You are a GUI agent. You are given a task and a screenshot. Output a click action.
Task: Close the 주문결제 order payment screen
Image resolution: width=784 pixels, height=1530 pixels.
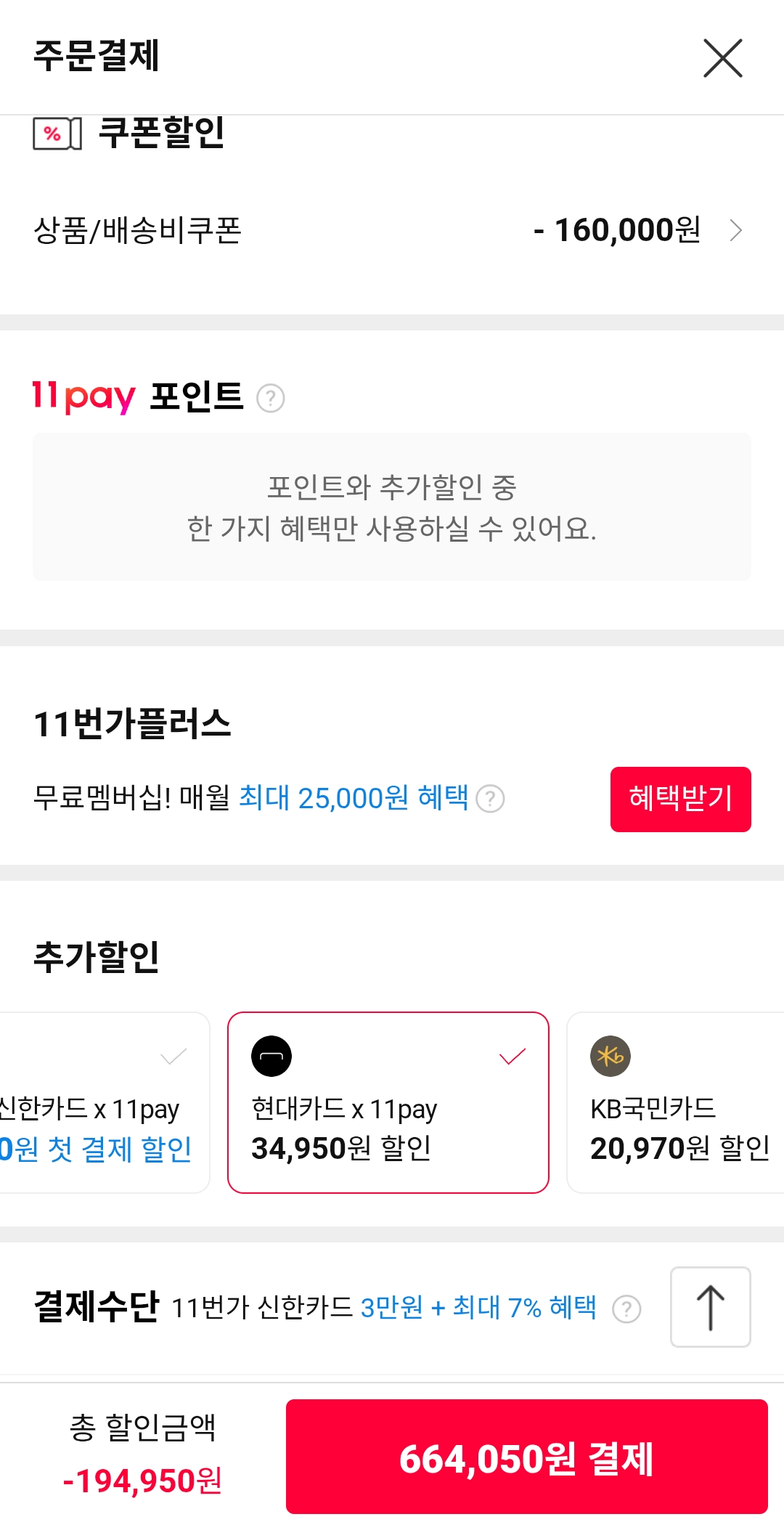click(722, 58)
